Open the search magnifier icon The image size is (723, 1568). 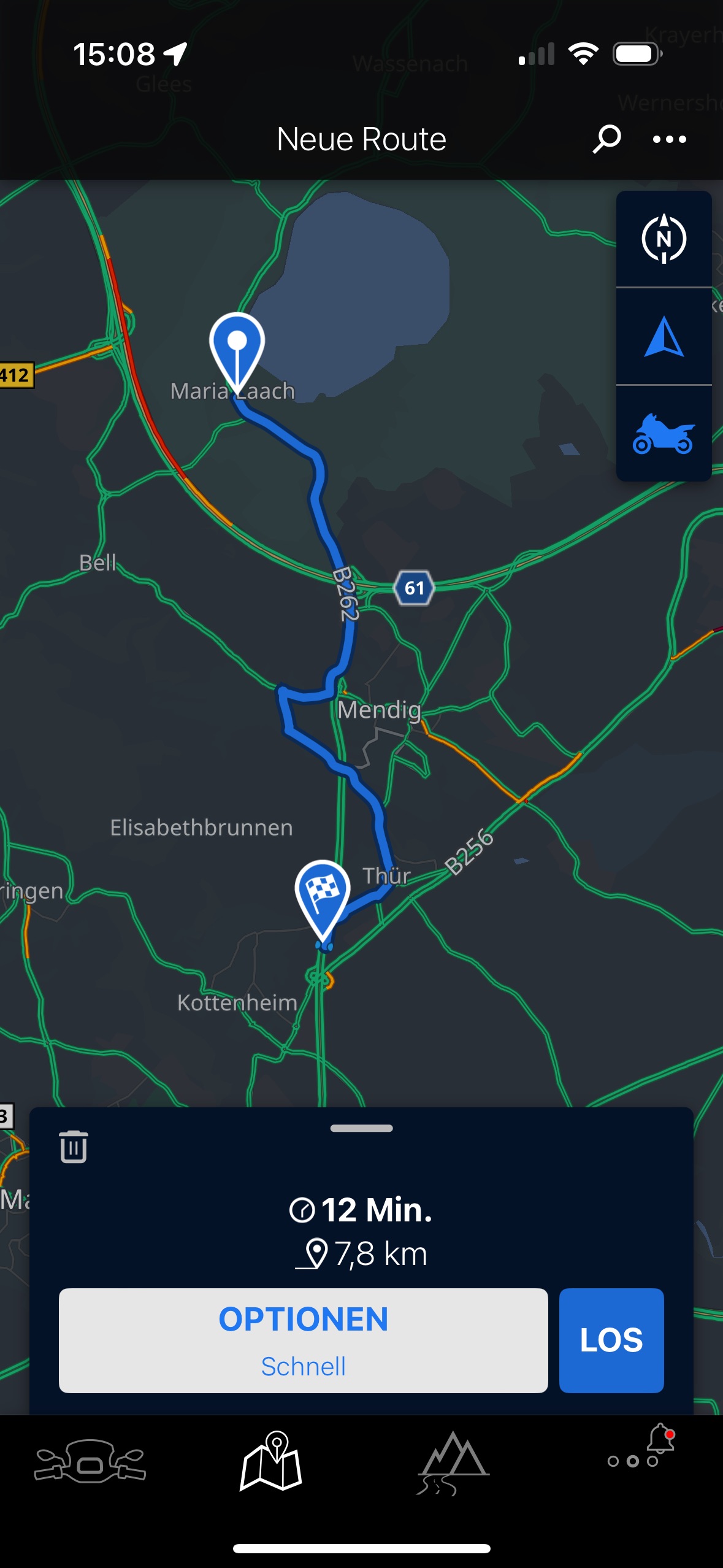(x=606, y=139)
